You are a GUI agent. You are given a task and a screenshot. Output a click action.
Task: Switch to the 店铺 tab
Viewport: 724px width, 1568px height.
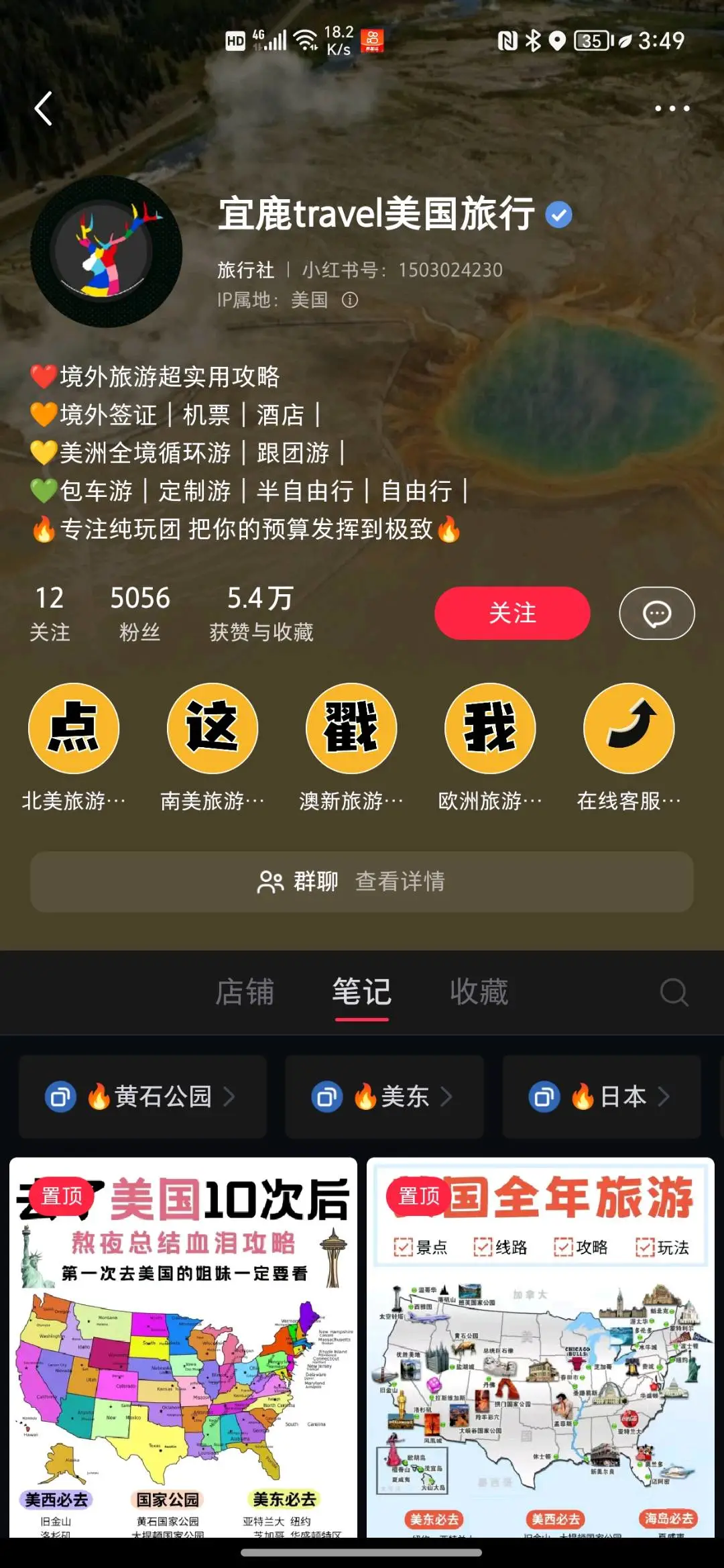(x=245, y=992)
